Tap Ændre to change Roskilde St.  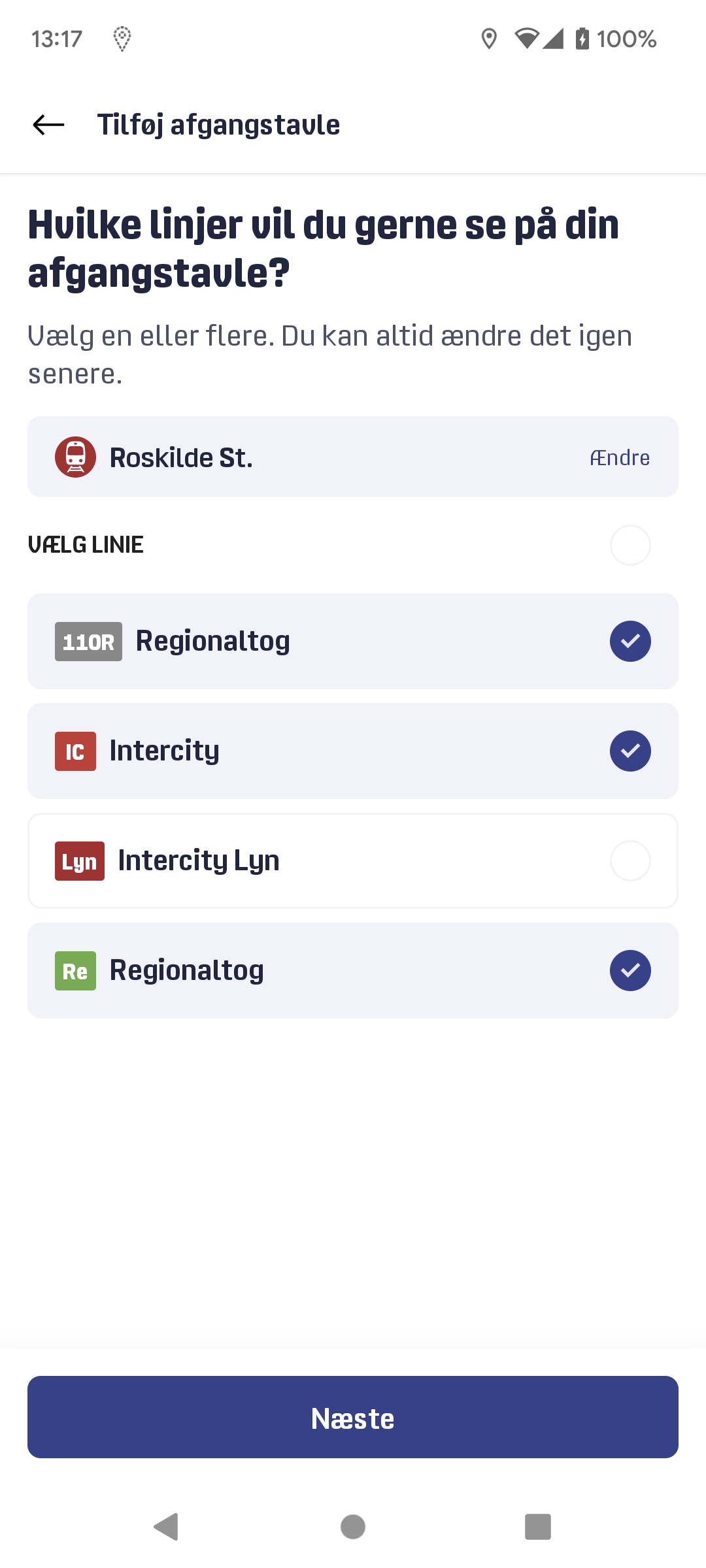620,457
